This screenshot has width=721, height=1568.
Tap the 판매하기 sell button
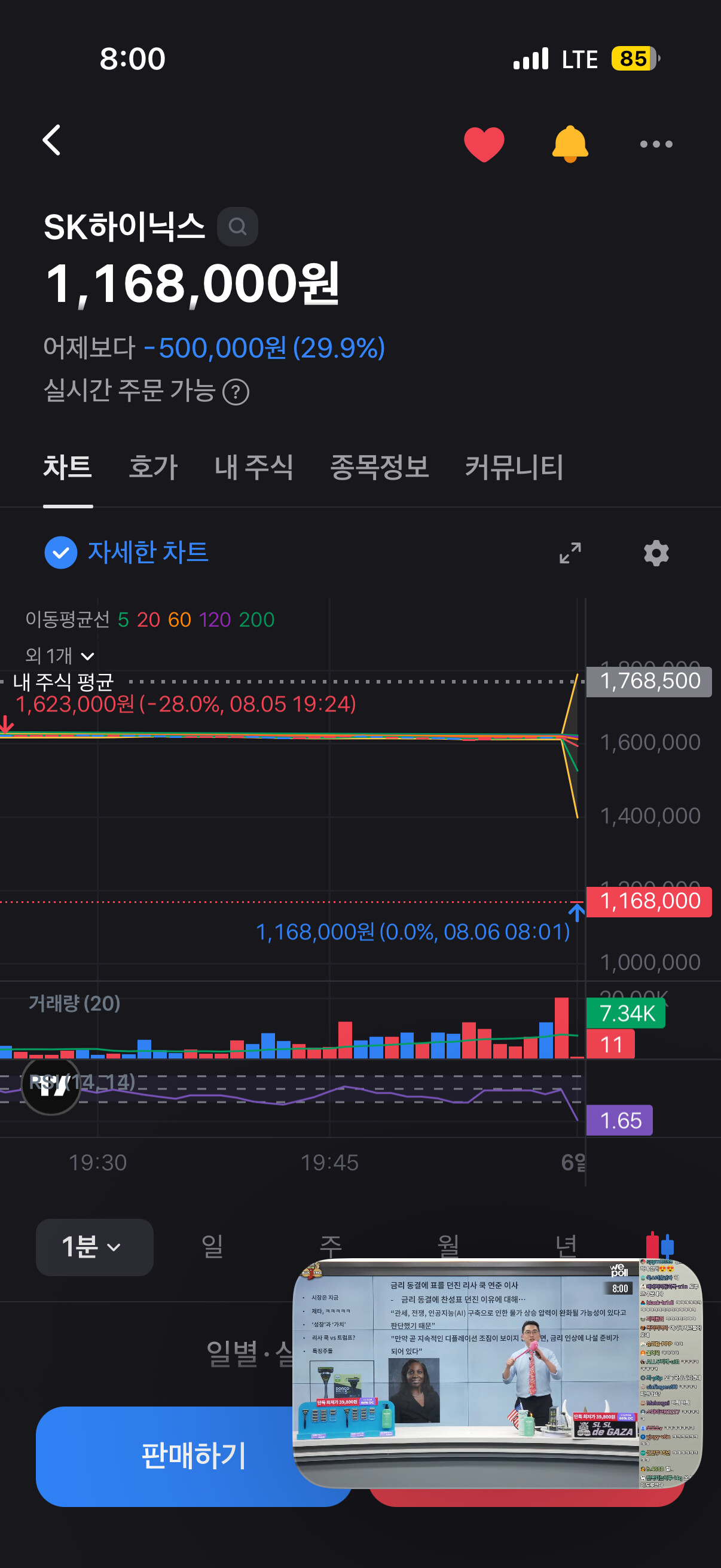click(194, 1456)
